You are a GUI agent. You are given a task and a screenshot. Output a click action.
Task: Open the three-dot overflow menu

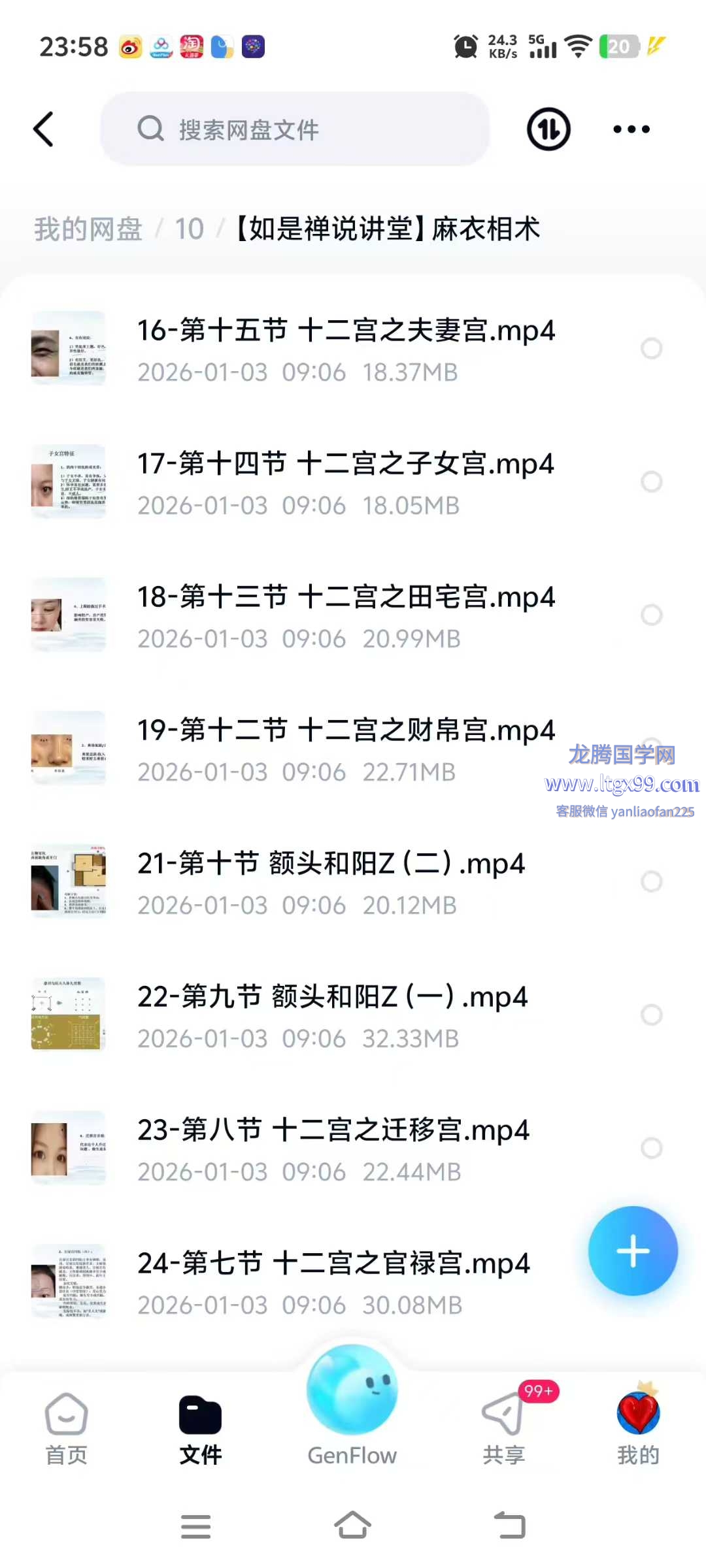(x=631, y=129)
